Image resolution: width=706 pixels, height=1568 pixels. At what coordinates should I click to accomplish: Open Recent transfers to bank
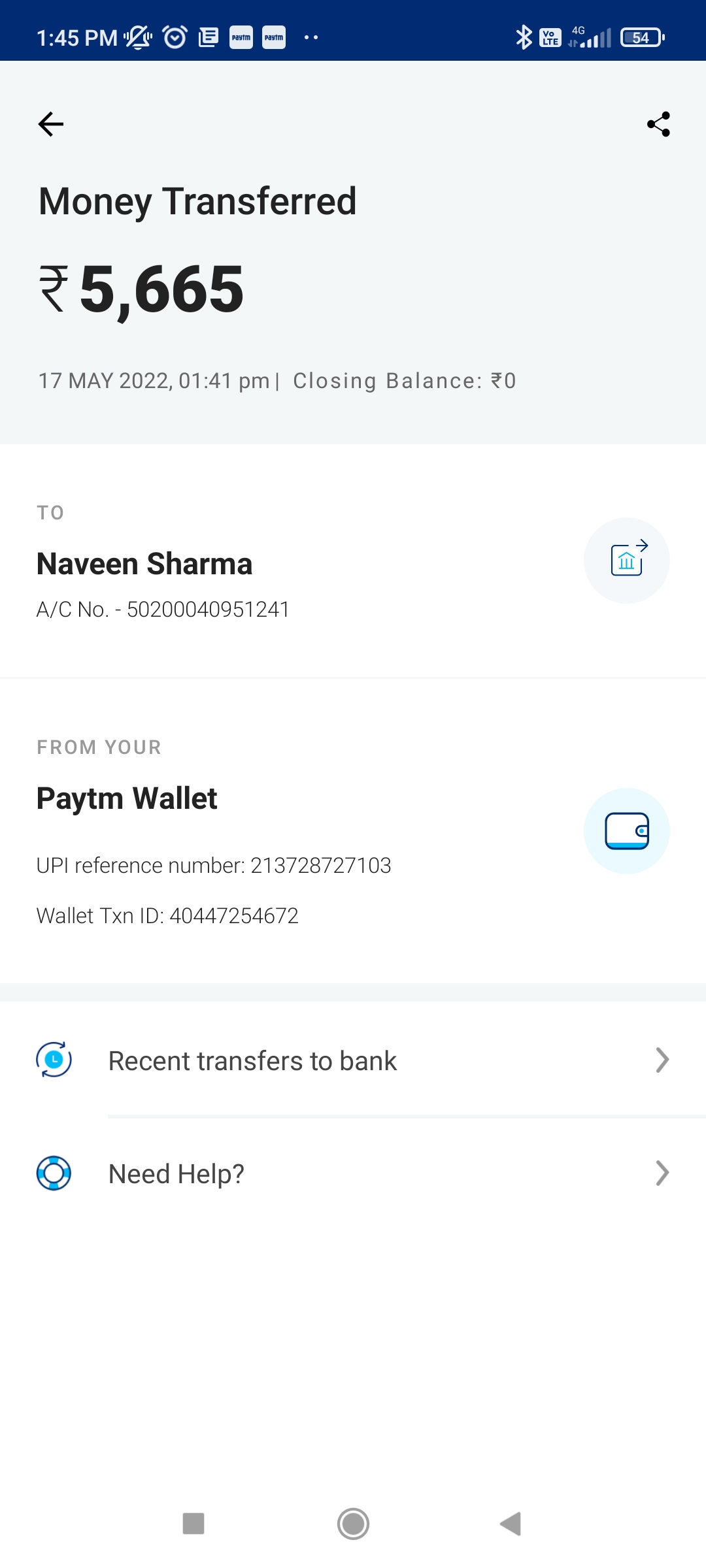[353, 1061]
